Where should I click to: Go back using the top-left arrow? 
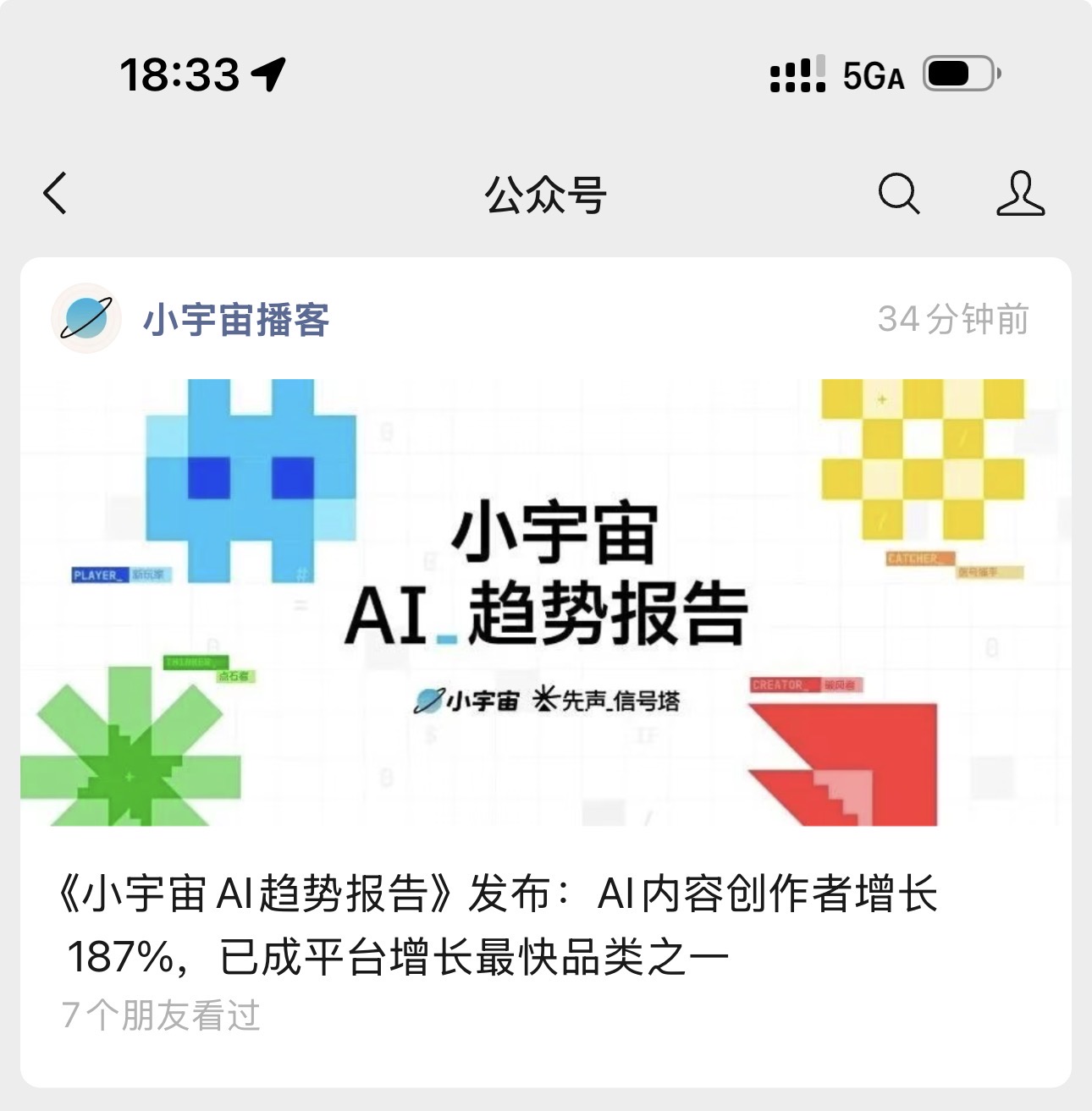(55, 193)
